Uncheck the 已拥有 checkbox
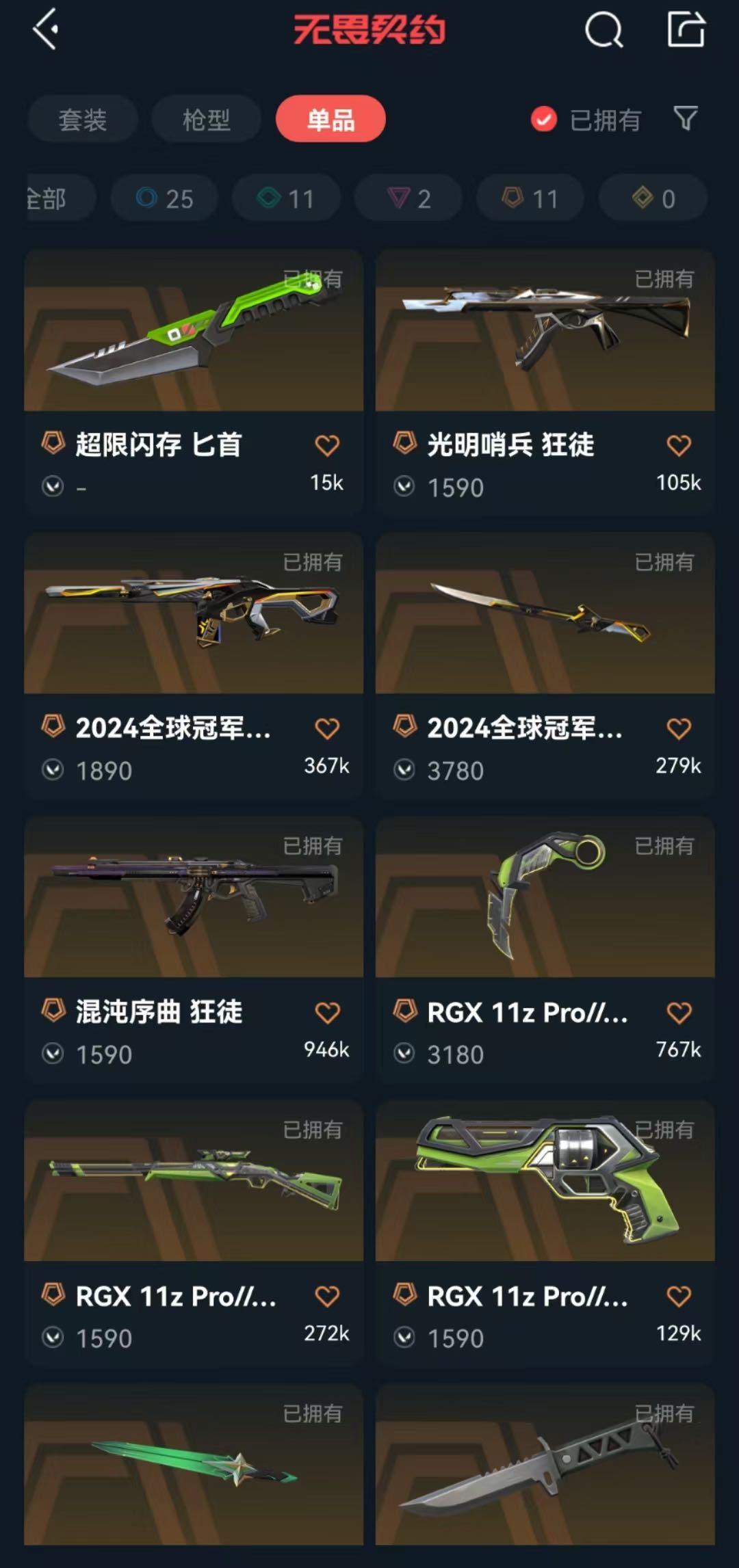The width and height of the screenshot is (739, 1568). 544,120
